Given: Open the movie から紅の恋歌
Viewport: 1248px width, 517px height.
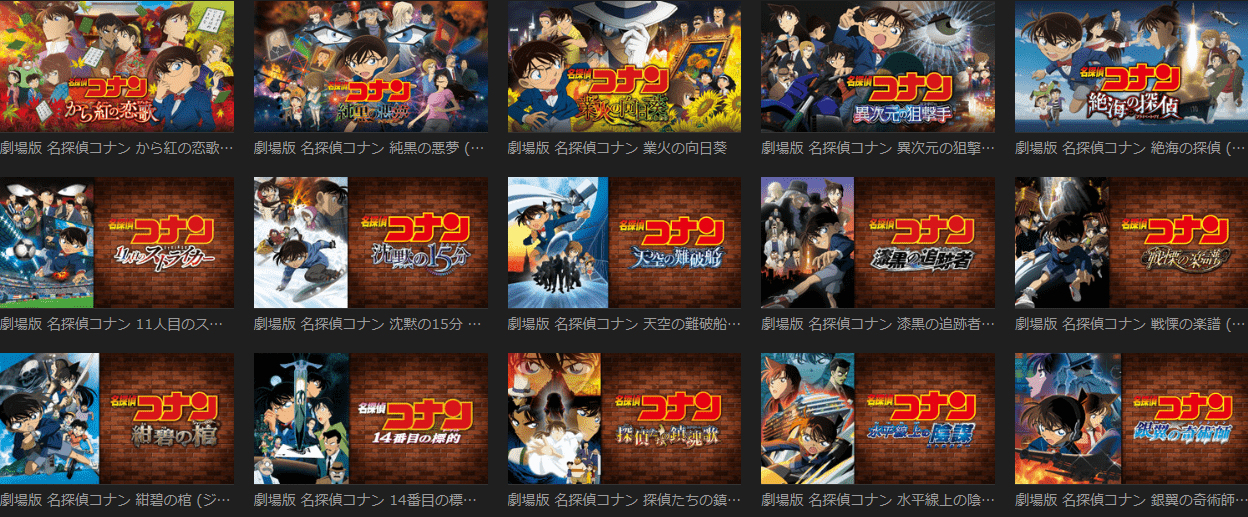Looking at the screenshot, I should (117, 67).
